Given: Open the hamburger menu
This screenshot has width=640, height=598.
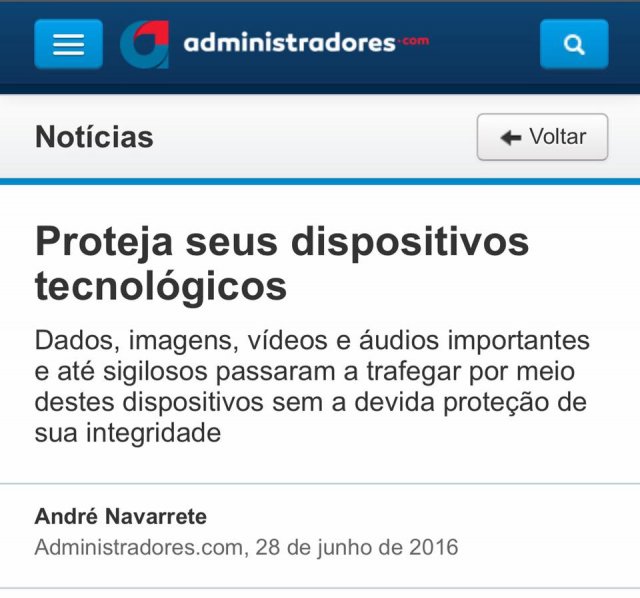Looking at the screenshot, I should tap(68, 45).
